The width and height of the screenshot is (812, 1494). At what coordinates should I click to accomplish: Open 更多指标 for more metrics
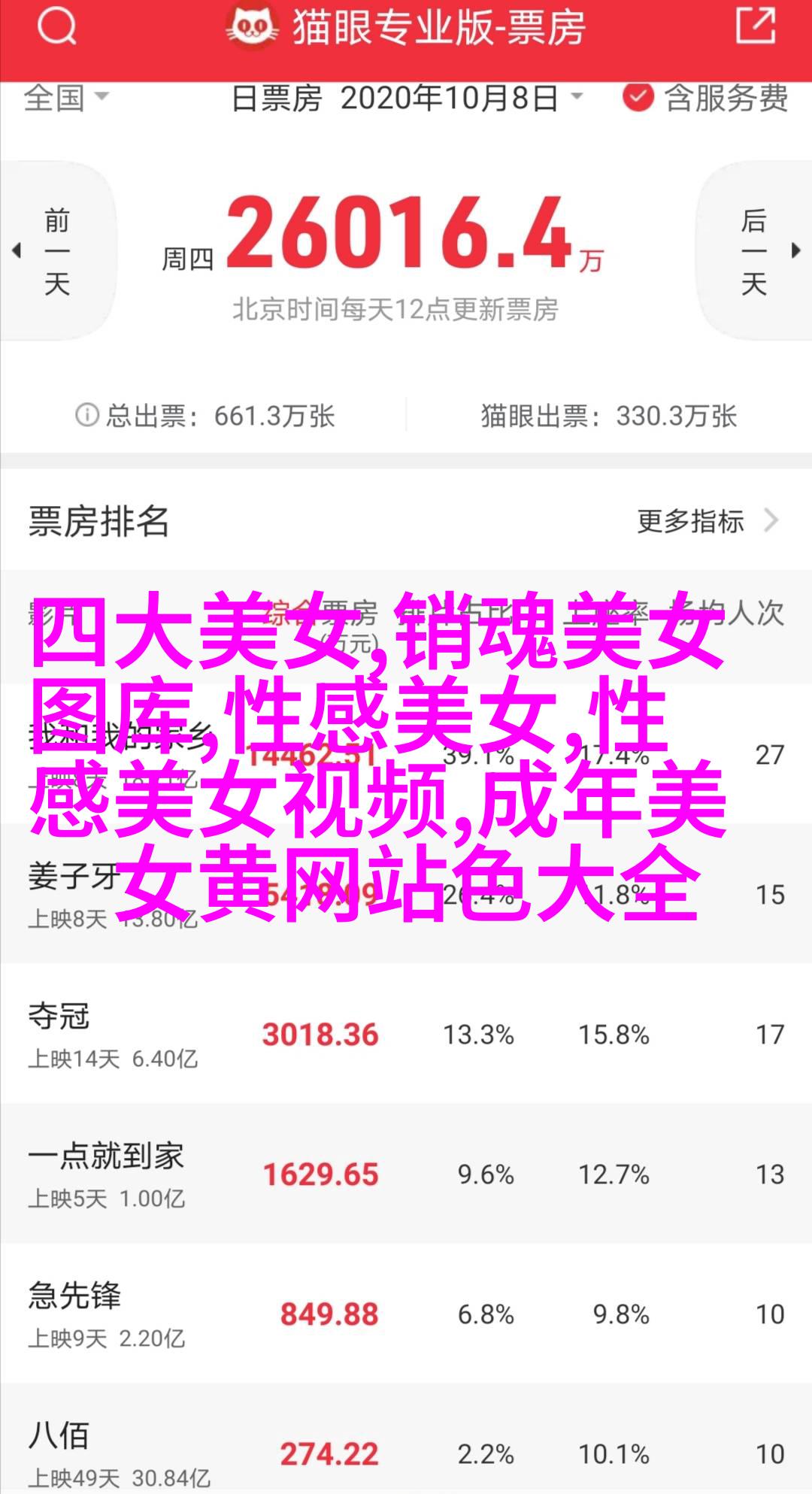click(707, 521)
